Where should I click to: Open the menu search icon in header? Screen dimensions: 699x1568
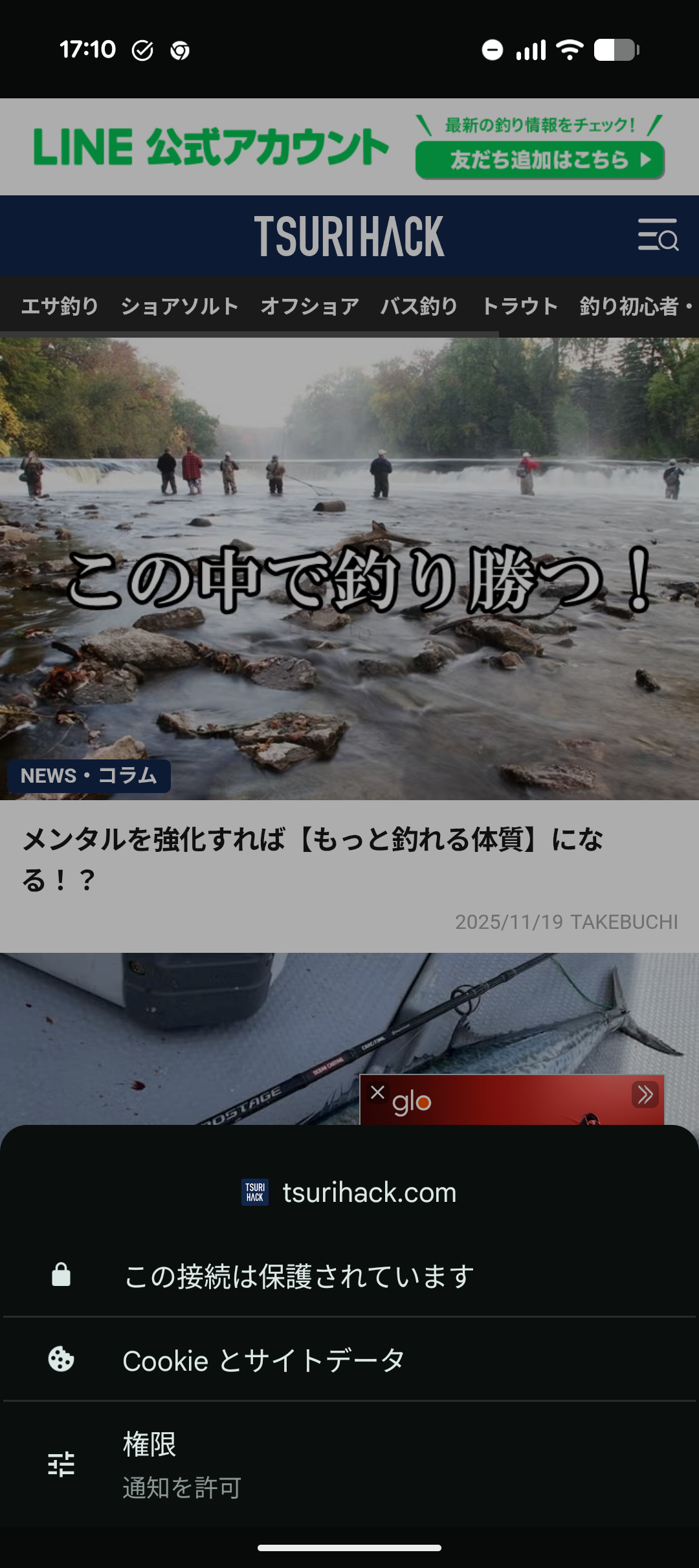point(658,235)
